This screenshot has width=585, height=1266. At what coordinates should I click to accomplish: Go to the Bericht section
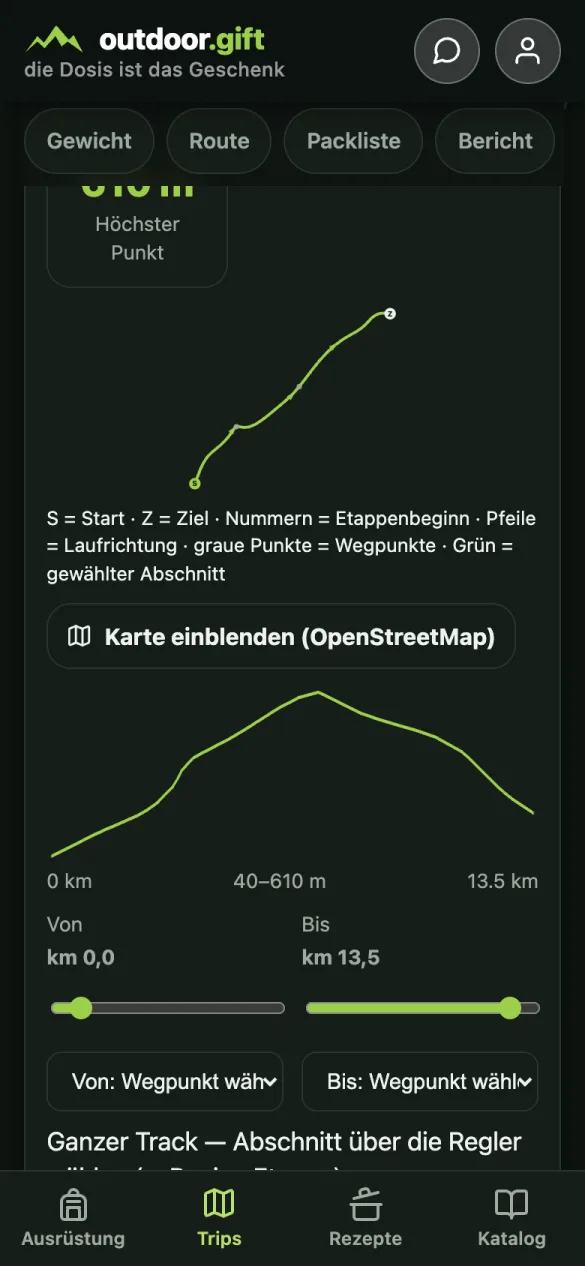[495, 141]
